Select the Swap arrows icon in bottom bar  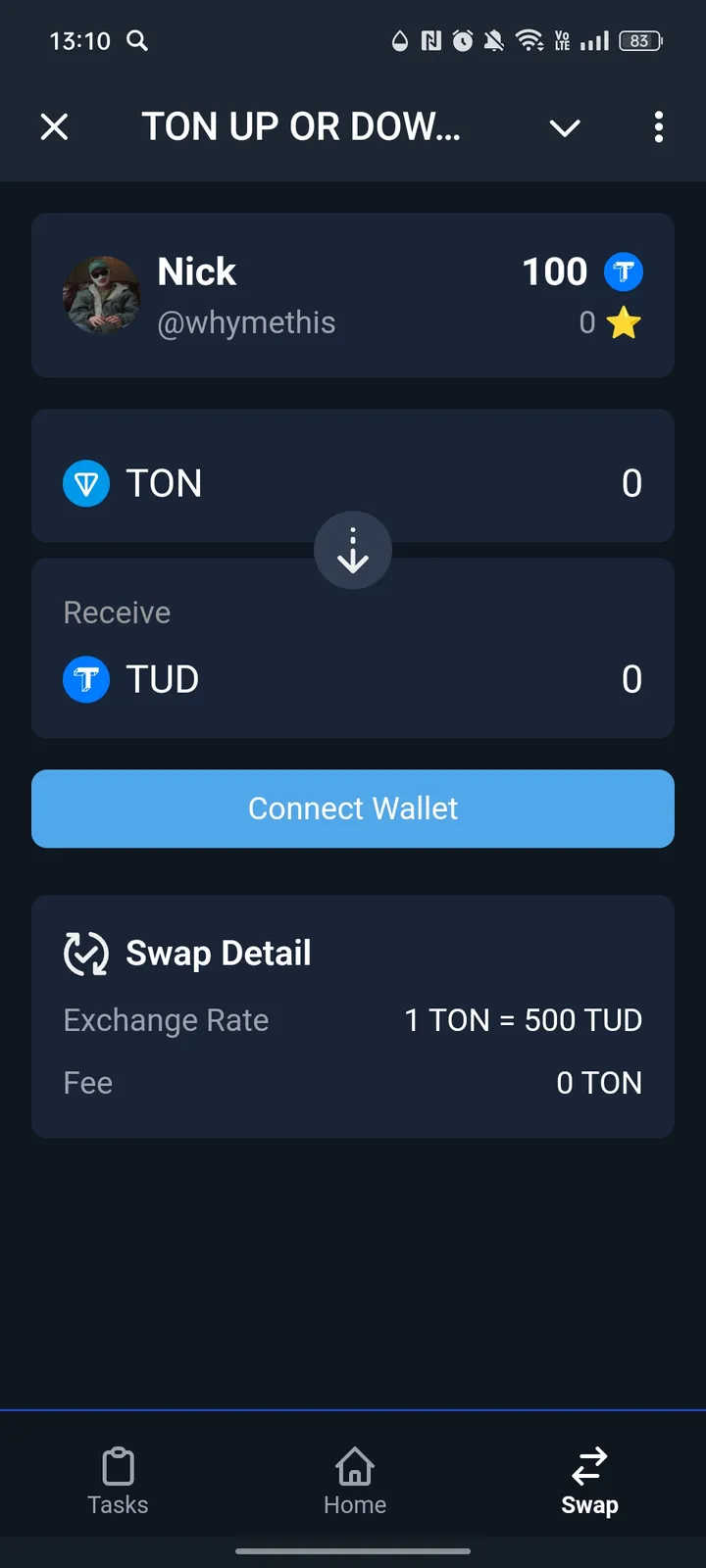[x=588, y=1465]
